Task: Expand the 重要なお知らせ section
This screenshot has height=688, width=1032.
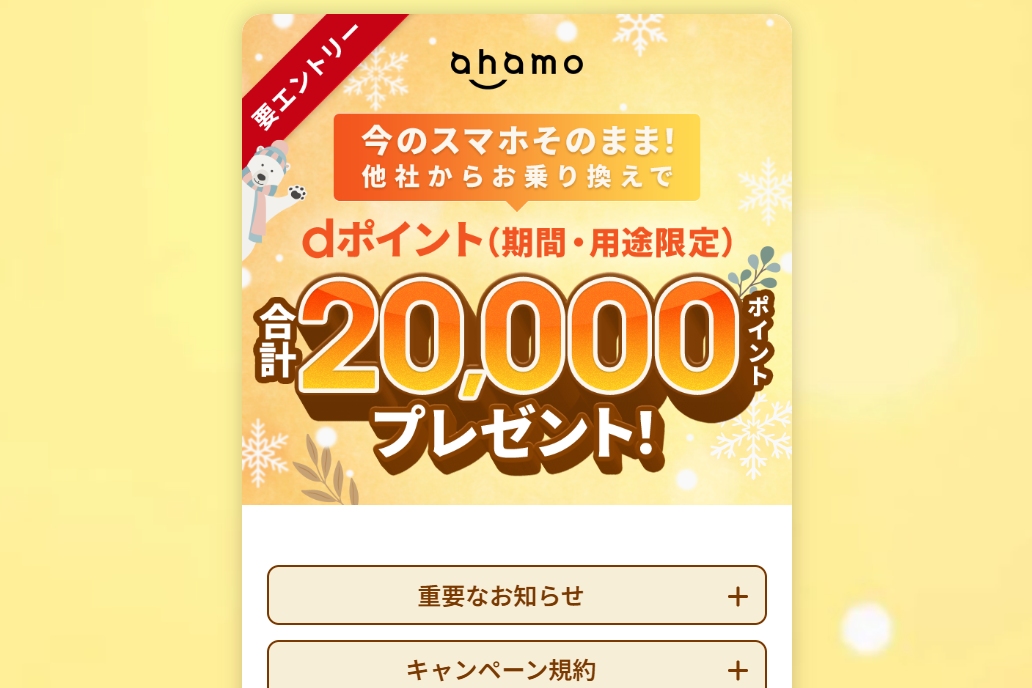Action: coord(516,596)
